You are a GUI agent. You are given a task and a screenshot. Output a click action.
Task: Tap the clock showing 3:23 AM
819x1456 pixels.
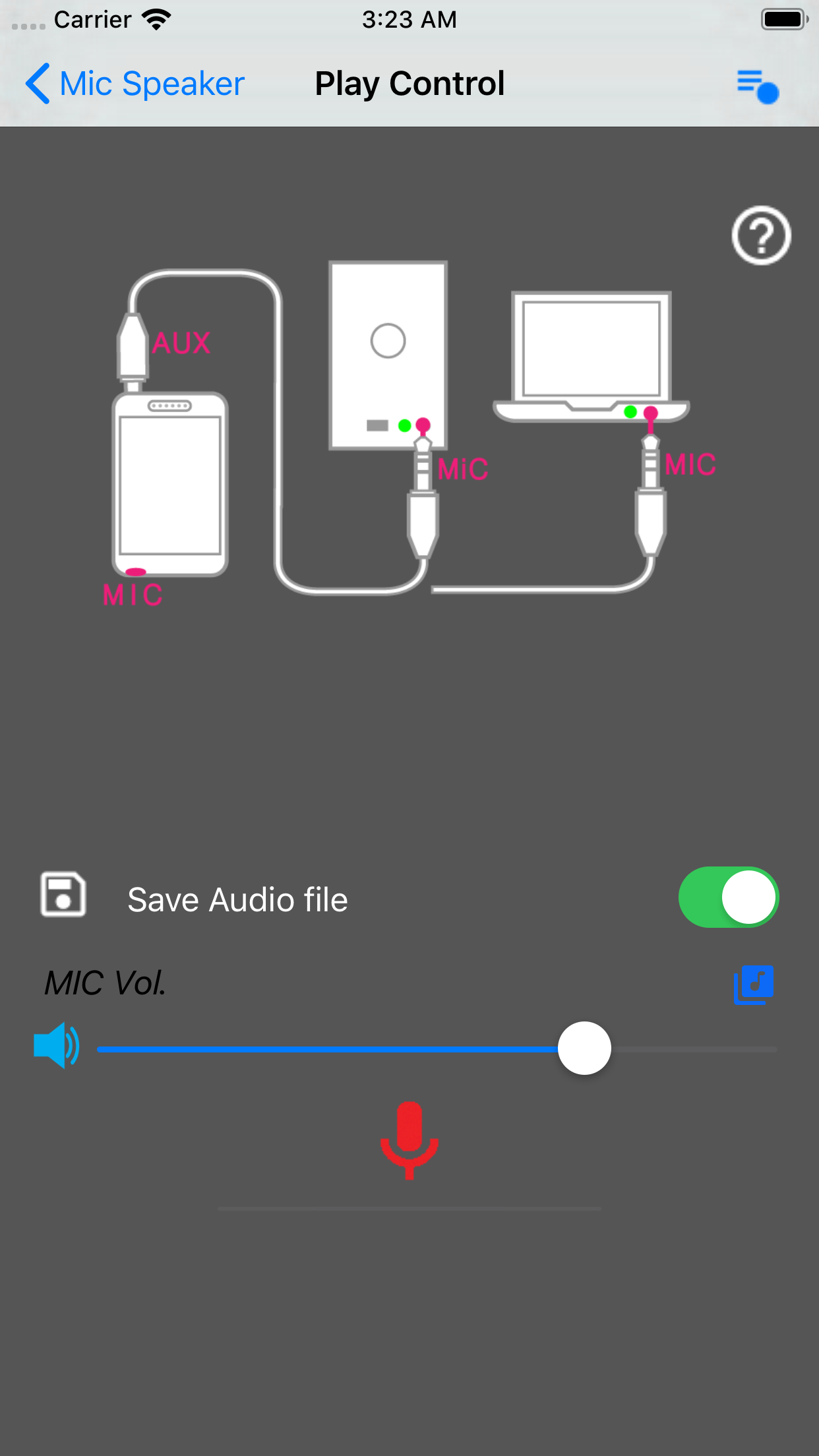coord(409,19)
